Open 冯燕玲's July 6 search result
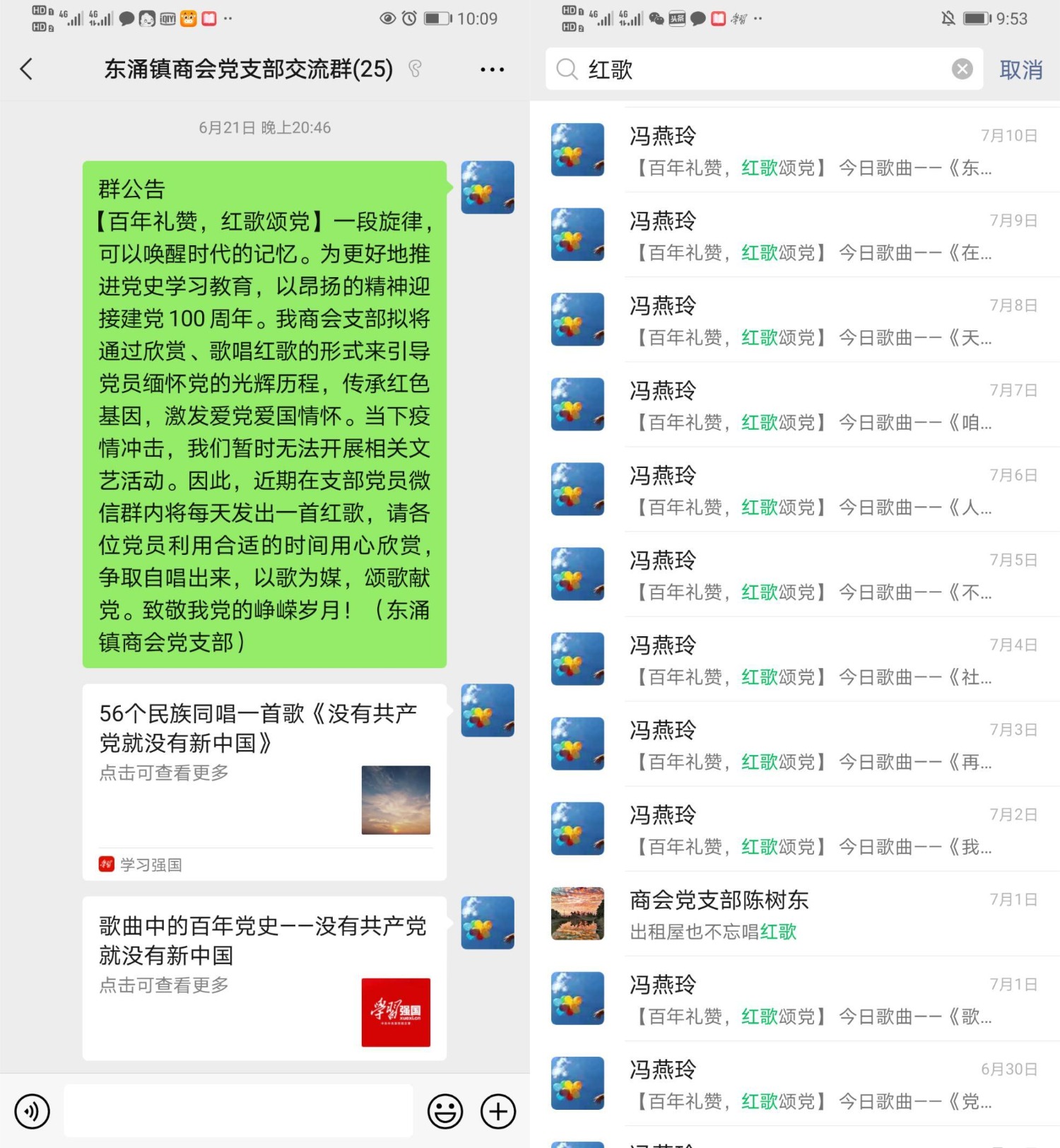The image size is (1060, 1148). (x=795, y=490)
